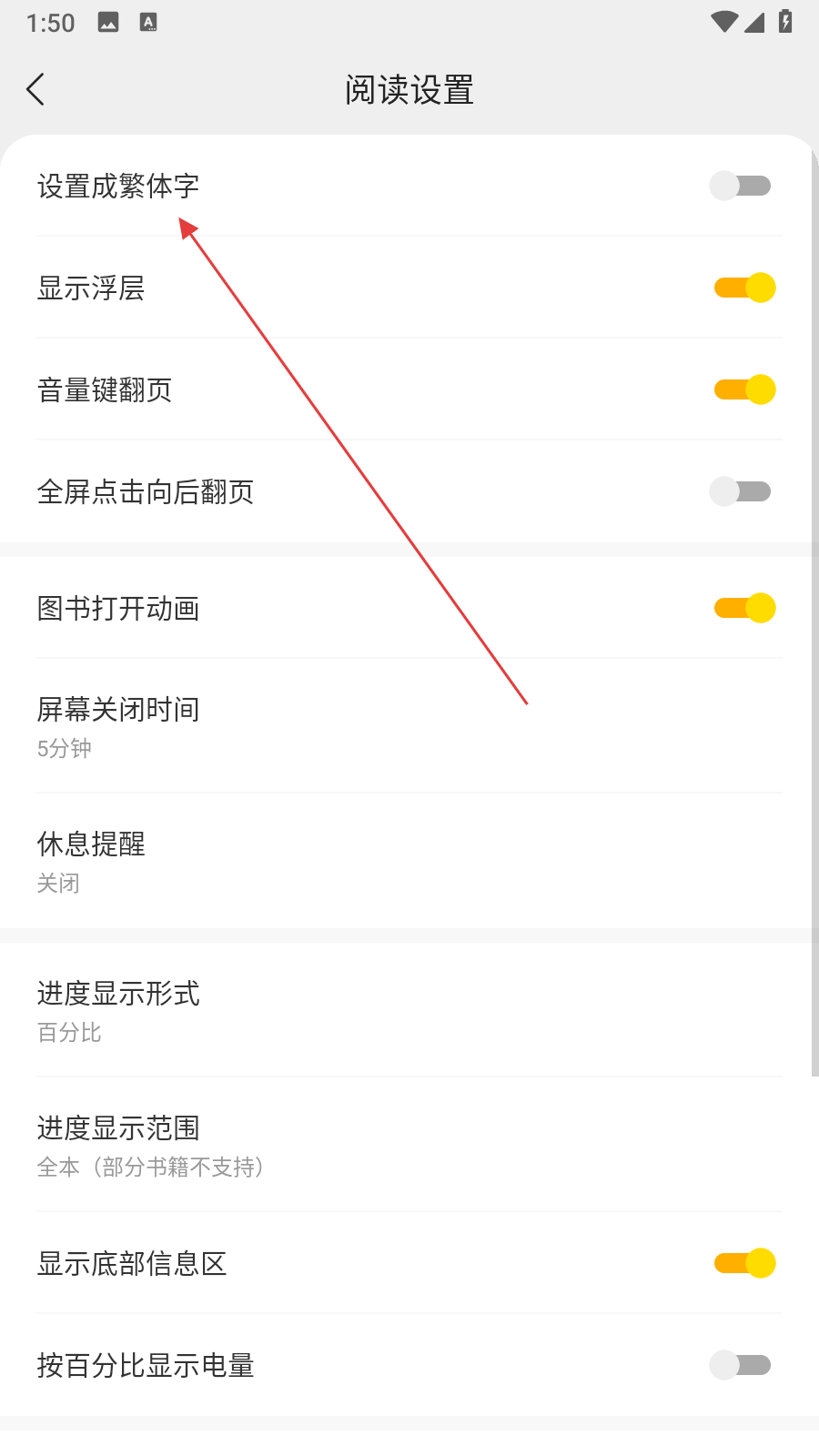This screenshot has height=1456, width=819.
Task: Turn on 全屏点击向后翻页
Action: [x=741, y=491]
